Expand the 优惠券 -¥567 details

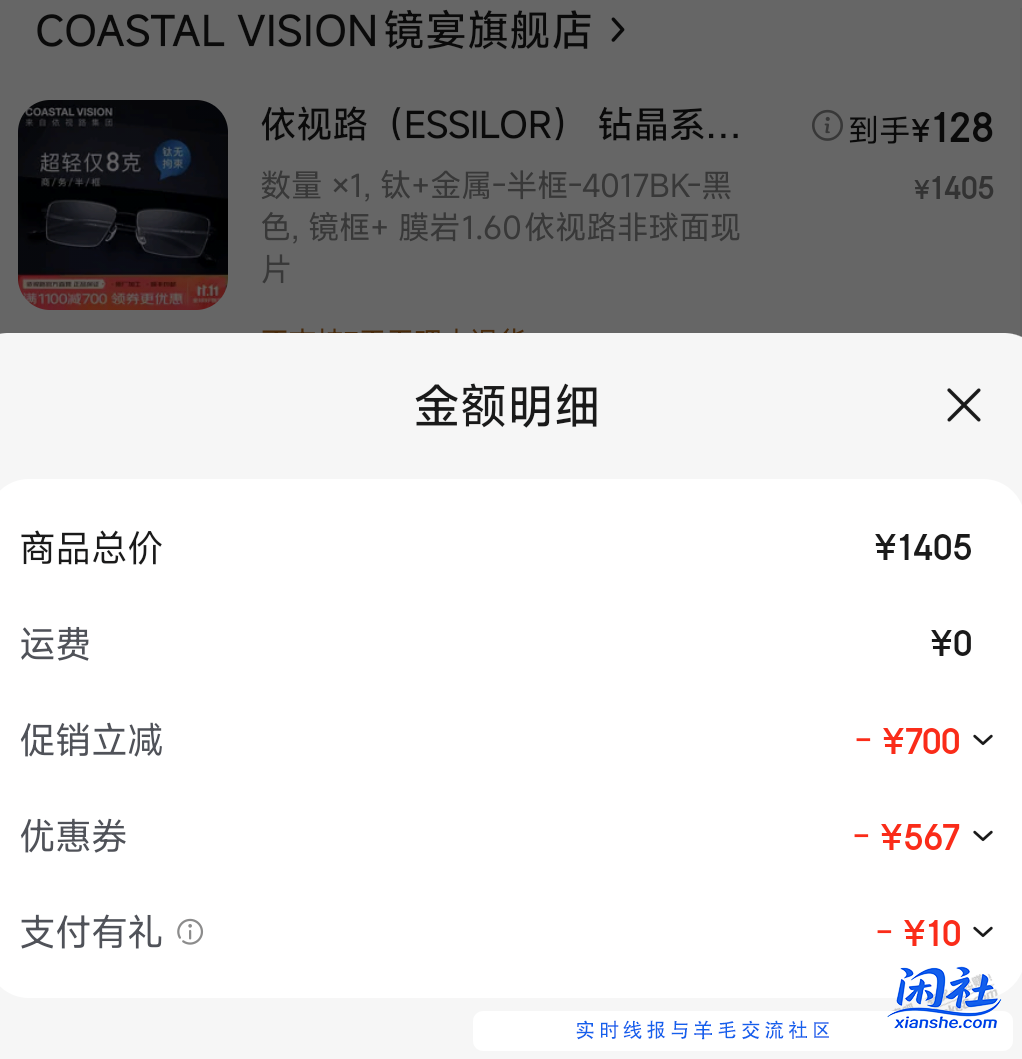985,837
